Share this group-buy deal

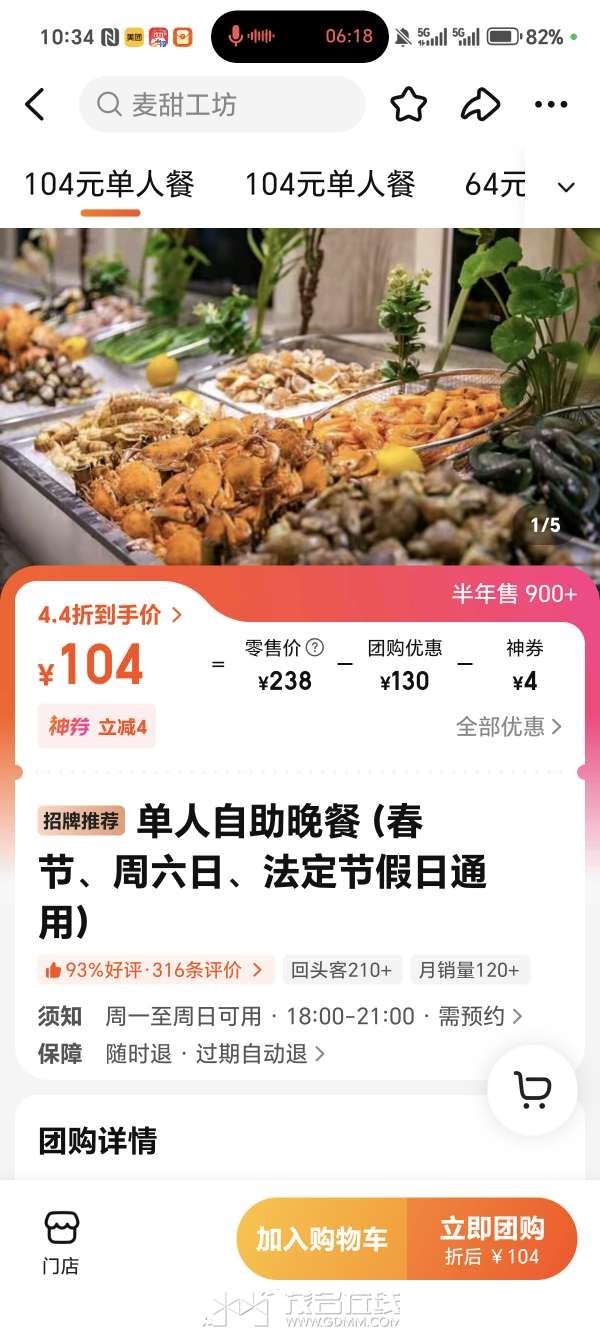click(480, 104)
